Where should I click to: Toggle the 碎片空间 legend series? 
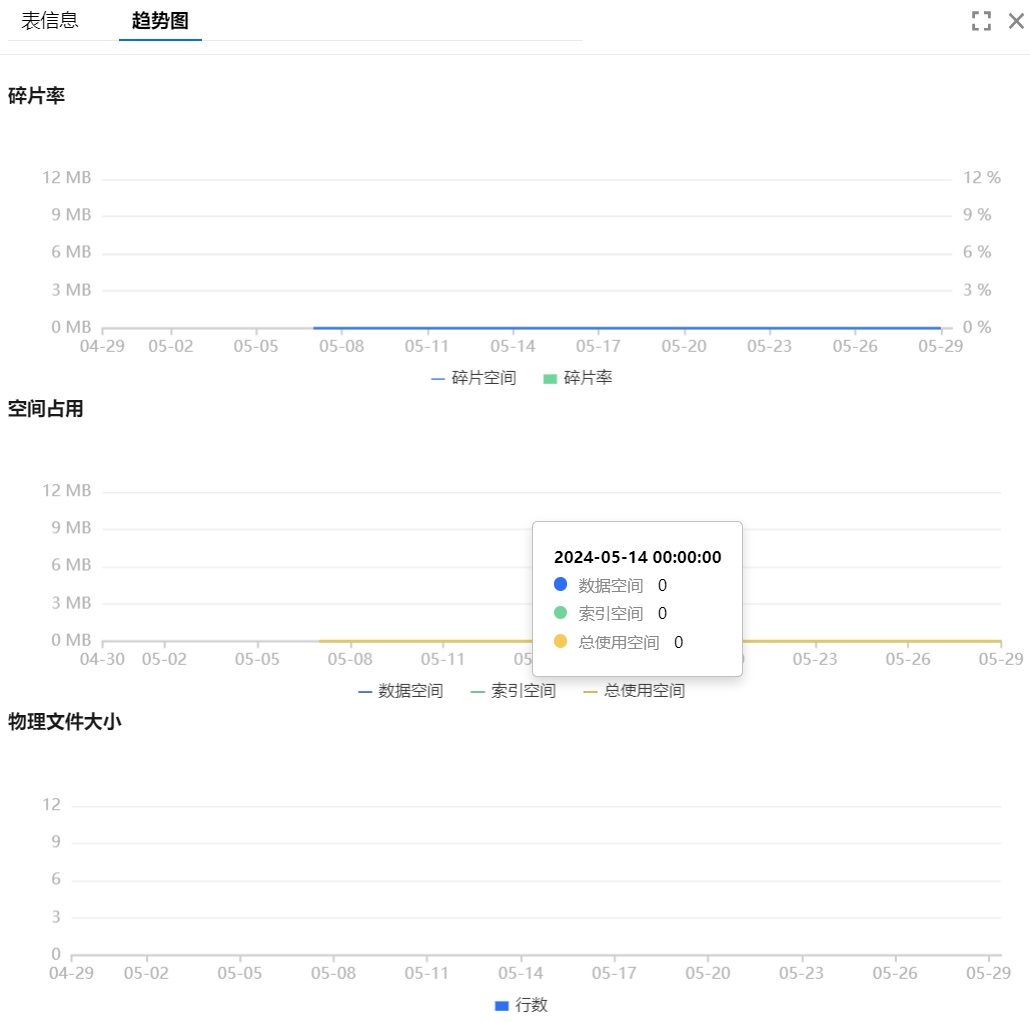point(474,378)
